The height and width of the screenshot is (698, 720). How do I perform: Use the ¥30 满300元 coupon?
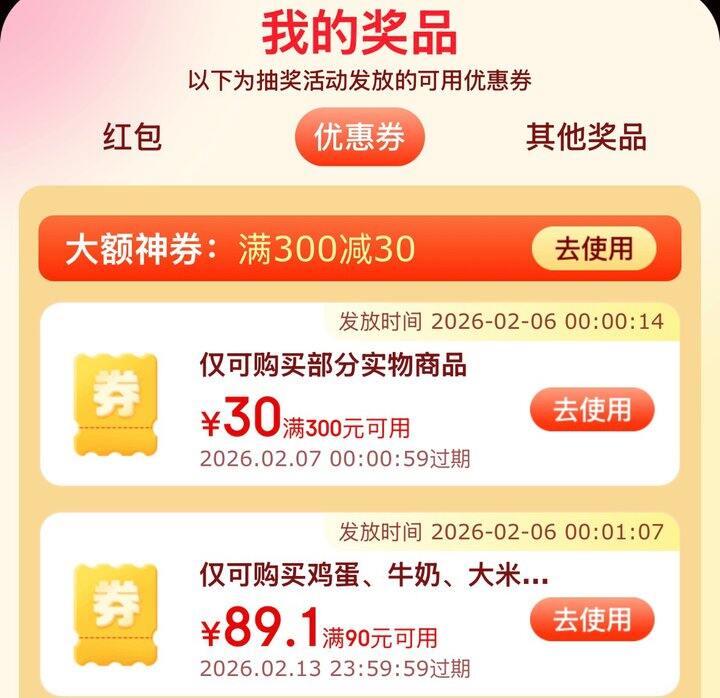pos(592,410)
